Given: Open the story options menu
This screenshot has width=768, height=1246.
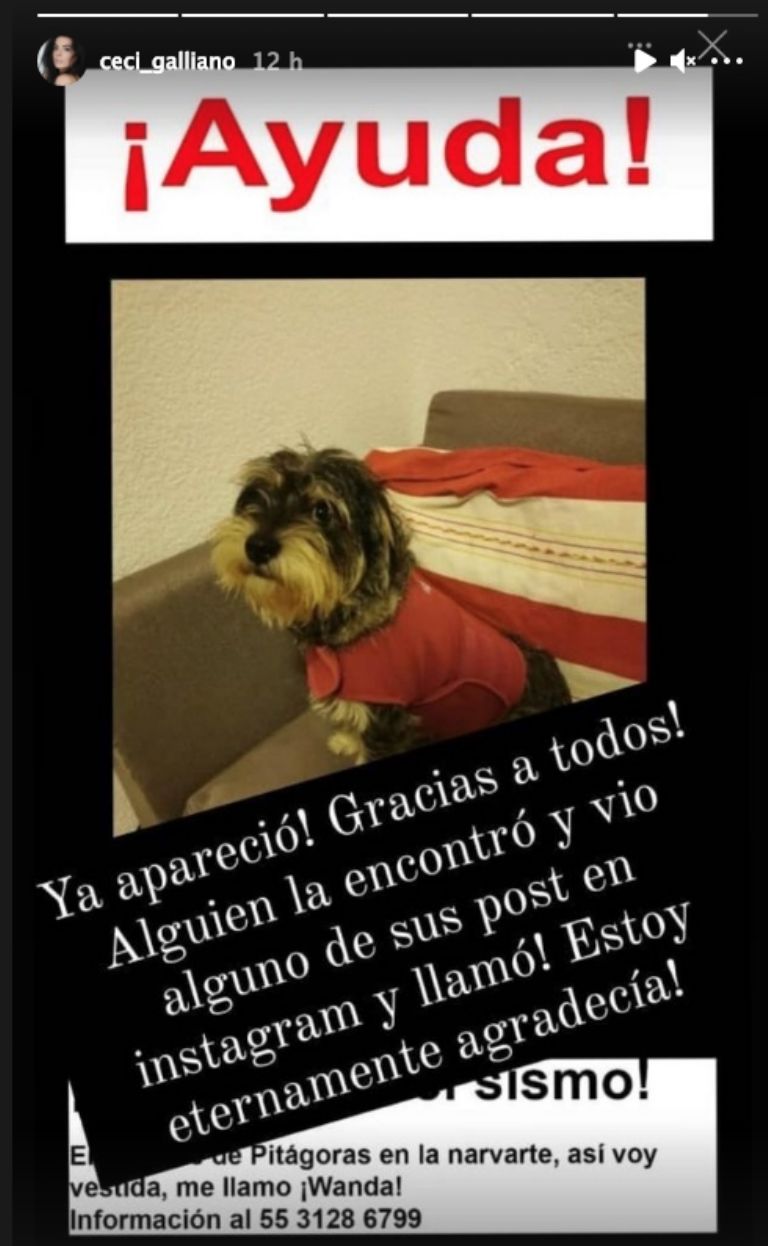Looking at the screenshot, I should [x=727, y=62].
